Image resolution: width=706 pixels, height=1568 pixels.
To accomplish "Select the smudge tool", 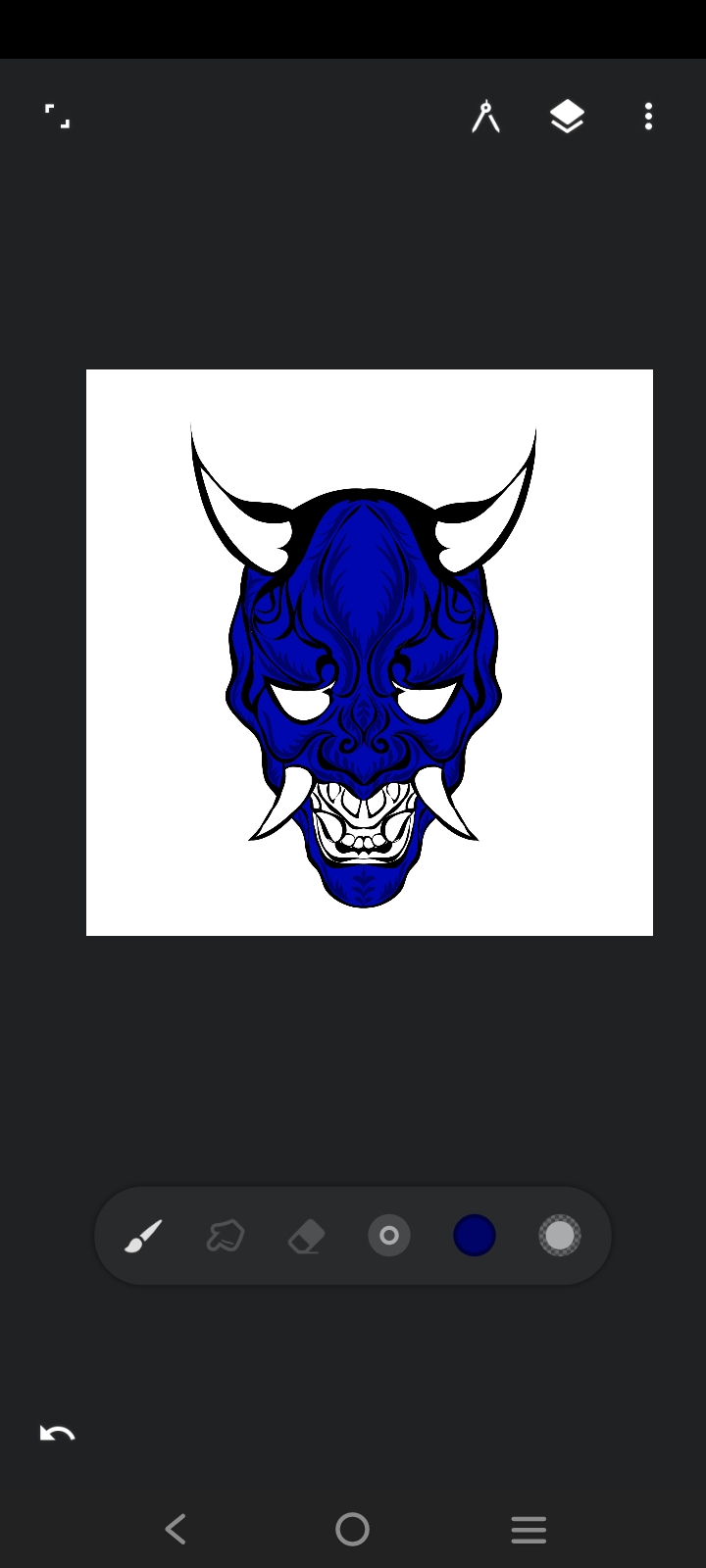I will coord(225,1236).
